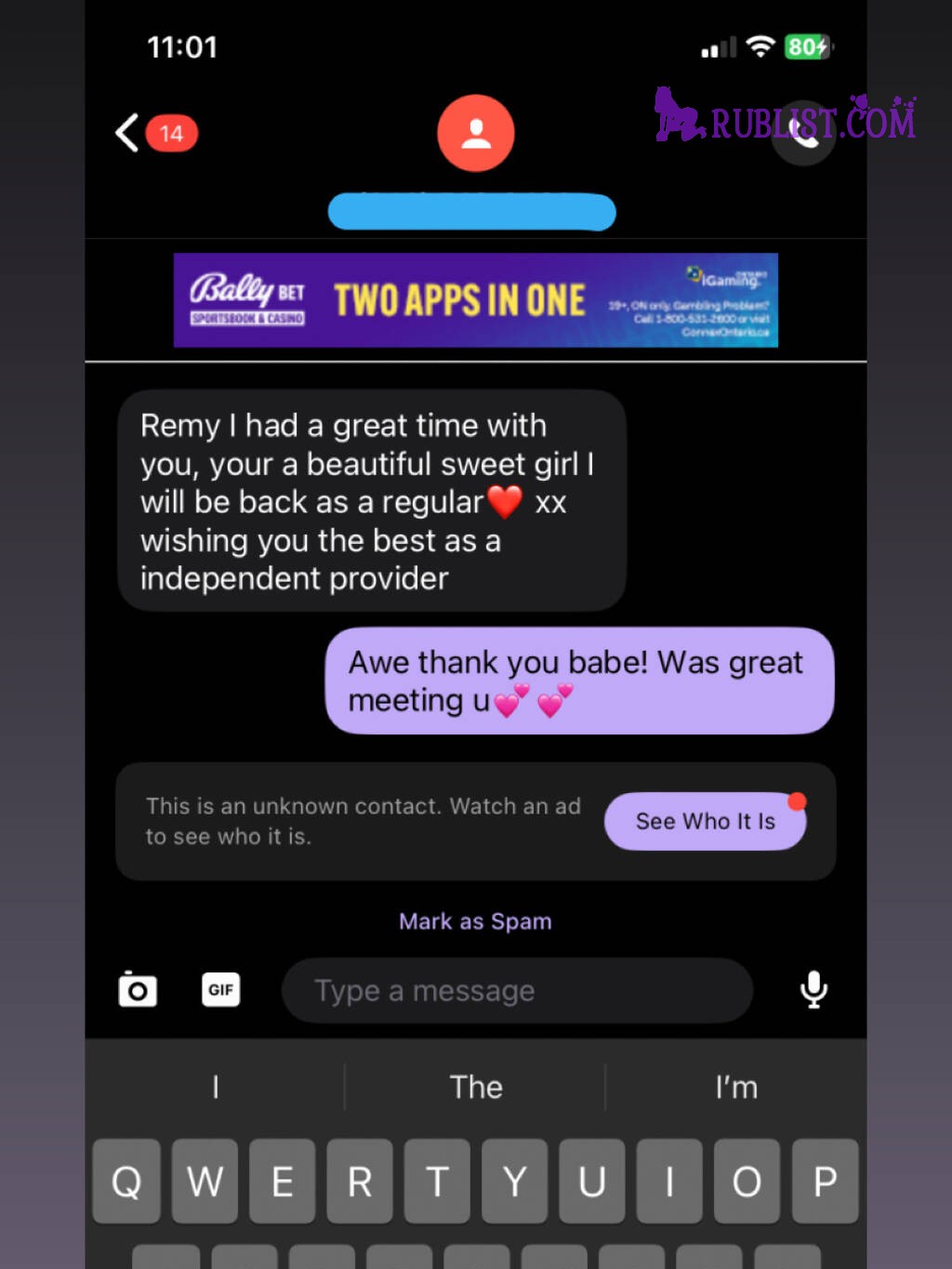Image resolution: width=952 pixels, height=1269 pixels.
Task: Insert the suggested word "I'm"
Action: tap(735, 1087)
